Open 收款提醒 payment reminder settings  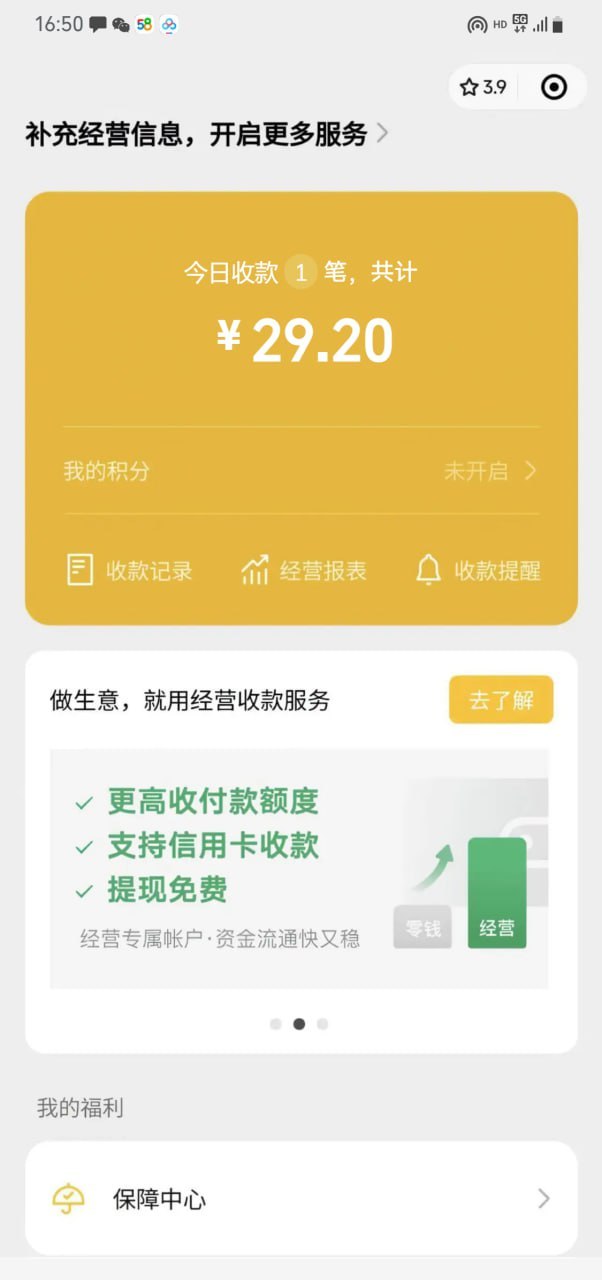pyautogui.click(x=478, y=571)
